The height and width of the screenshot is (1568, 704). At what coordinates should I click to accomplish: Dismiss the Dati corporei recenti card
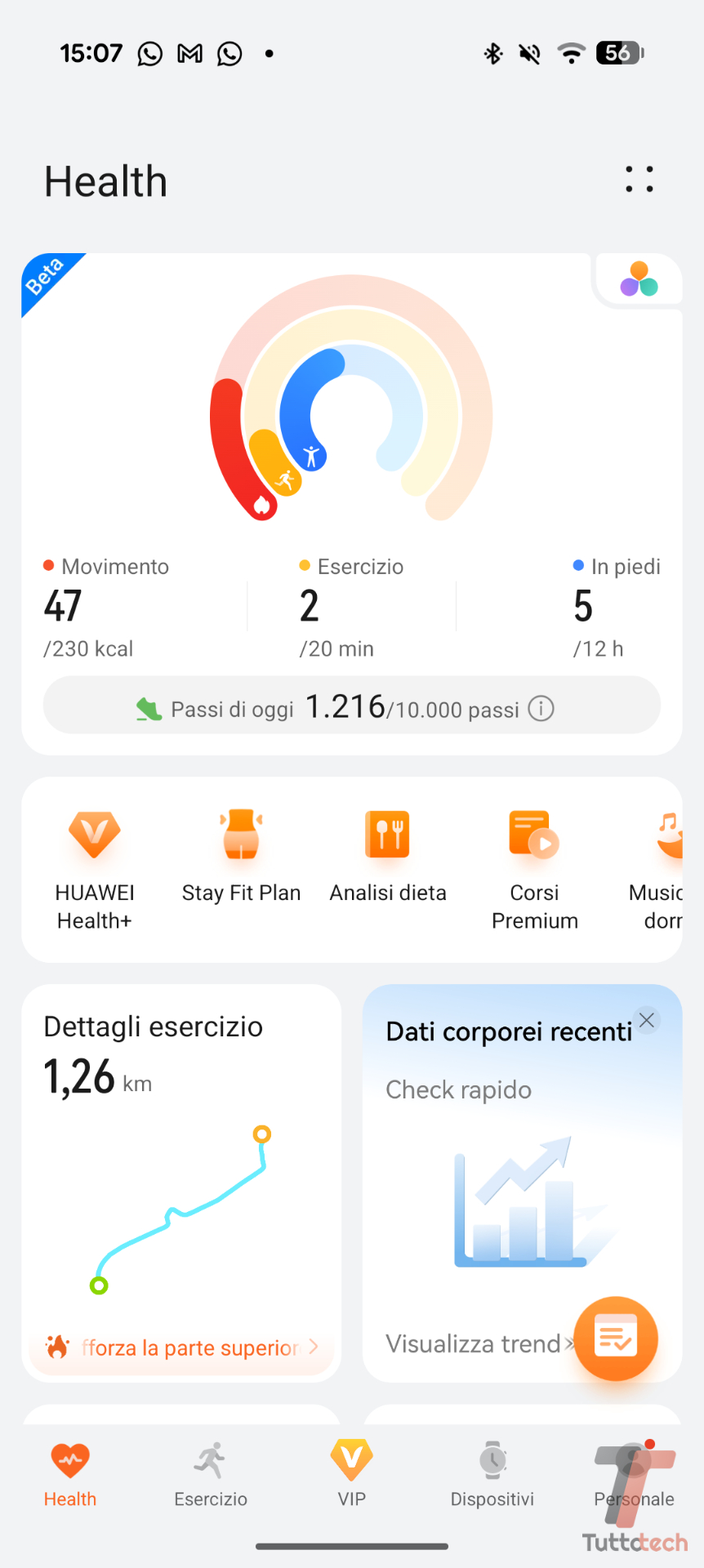pos(647,1020)
